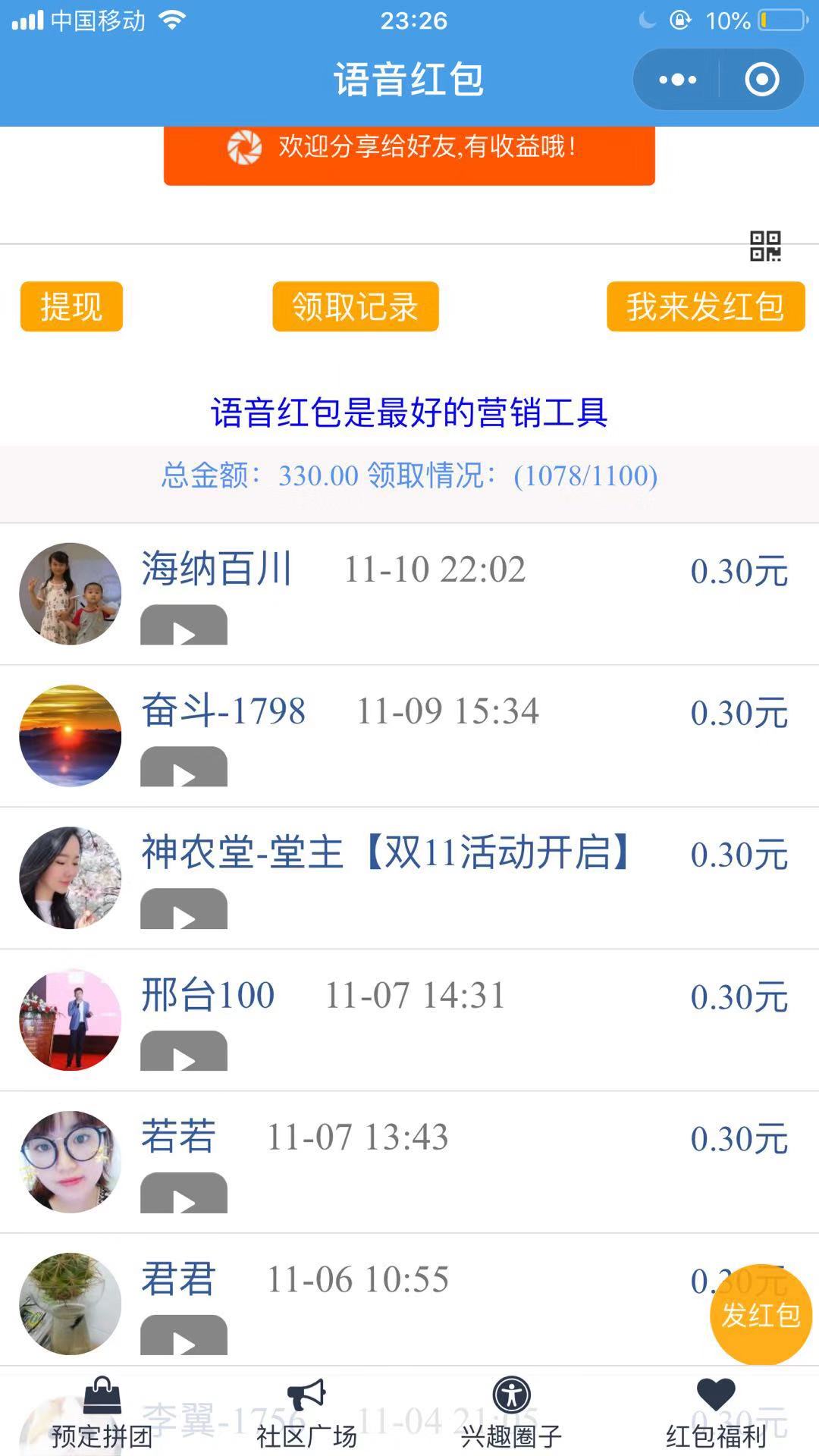This screenshot has height=1456, width=819.
Task: Open the mini program more options menu
Action: click(677, 80)
